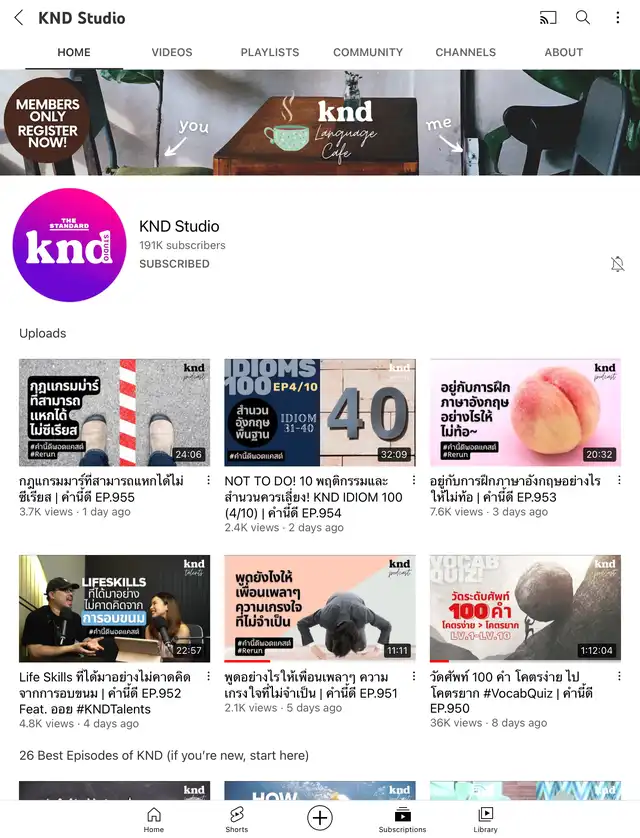Open the Community tab

tap(368, 52)
